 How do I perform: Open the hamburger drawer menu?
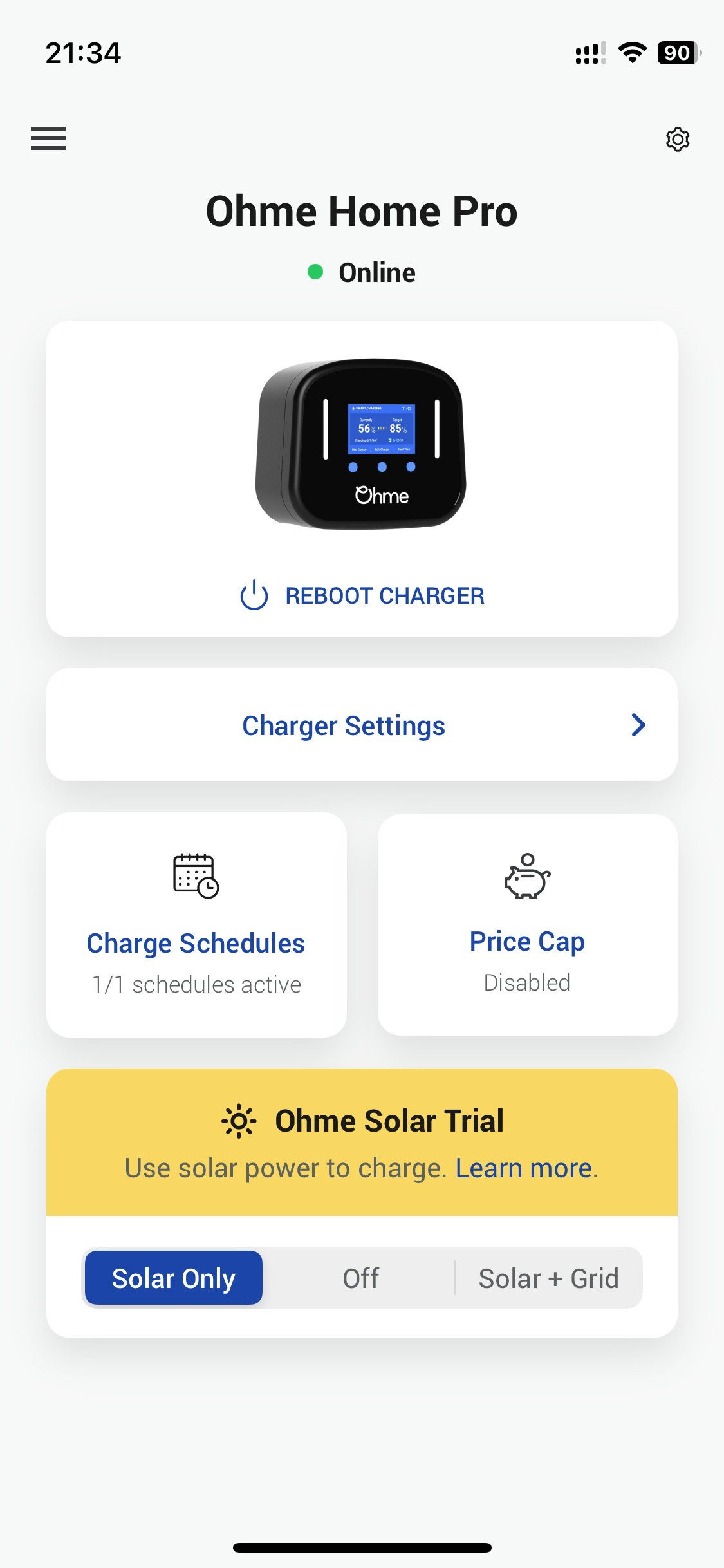(x=48, y=138)
